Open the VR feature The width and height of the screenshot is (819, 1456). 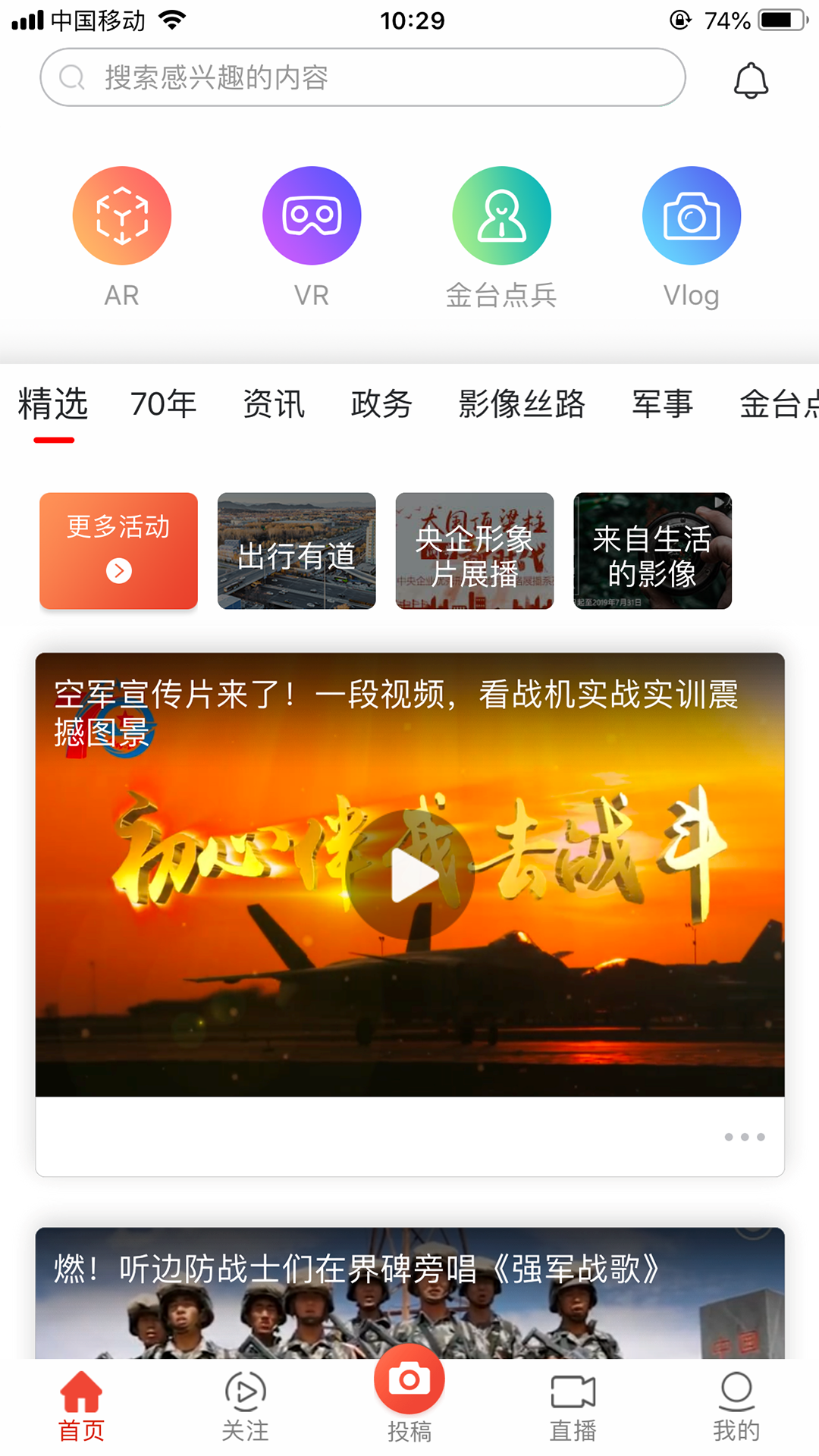point(312,216)
